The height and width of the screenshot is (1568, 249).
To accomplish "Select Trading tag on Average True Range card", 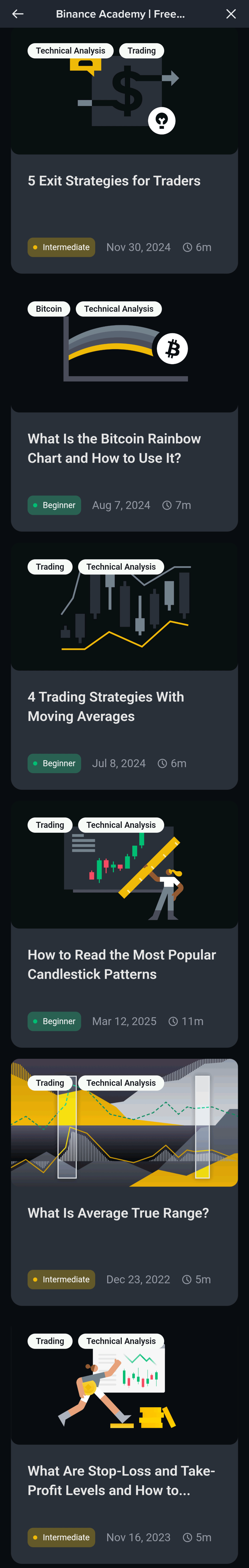I will [x=50, y=1083].
